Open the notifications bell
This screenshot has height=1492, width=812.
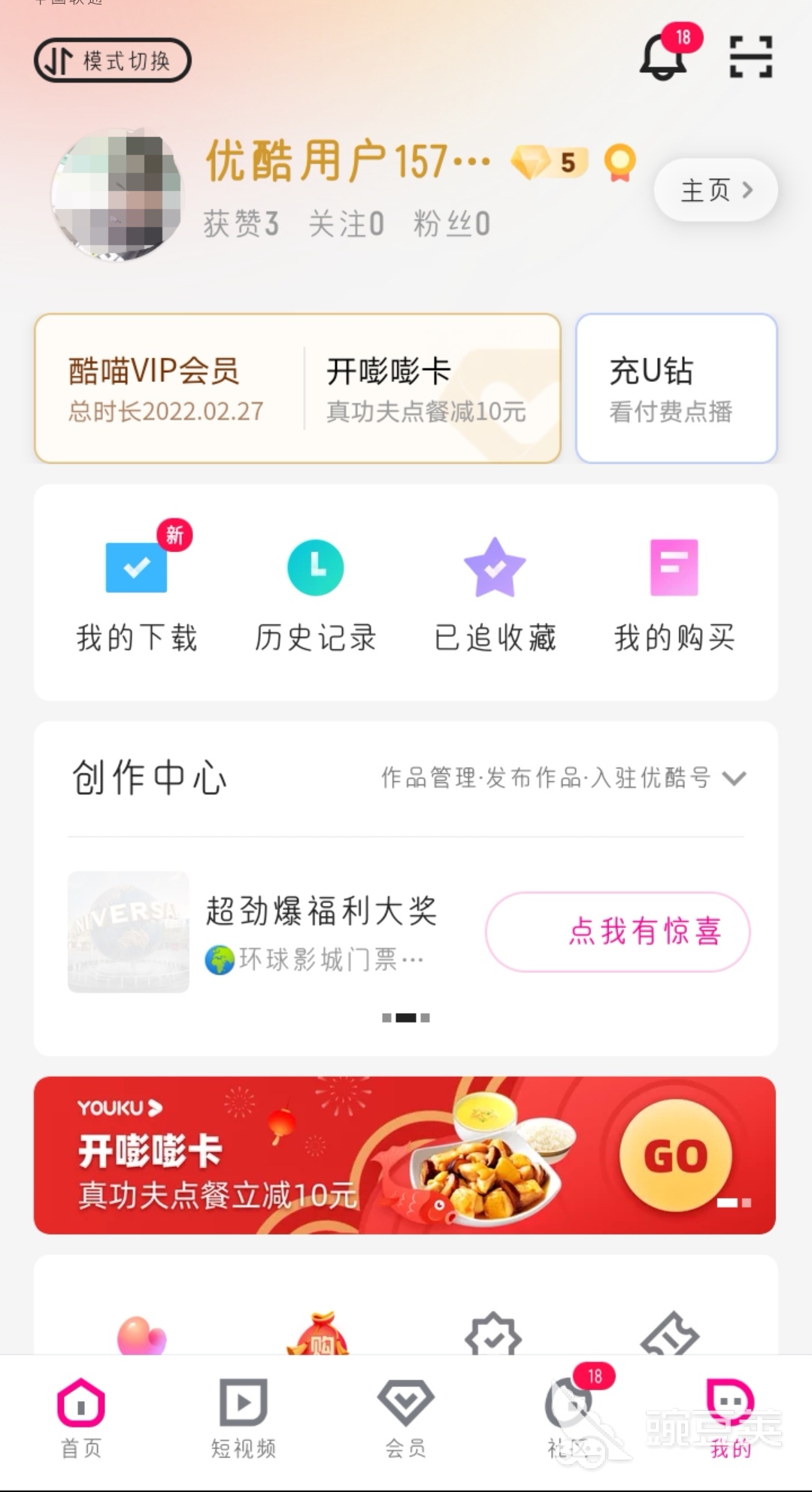(x=663, y=57)
